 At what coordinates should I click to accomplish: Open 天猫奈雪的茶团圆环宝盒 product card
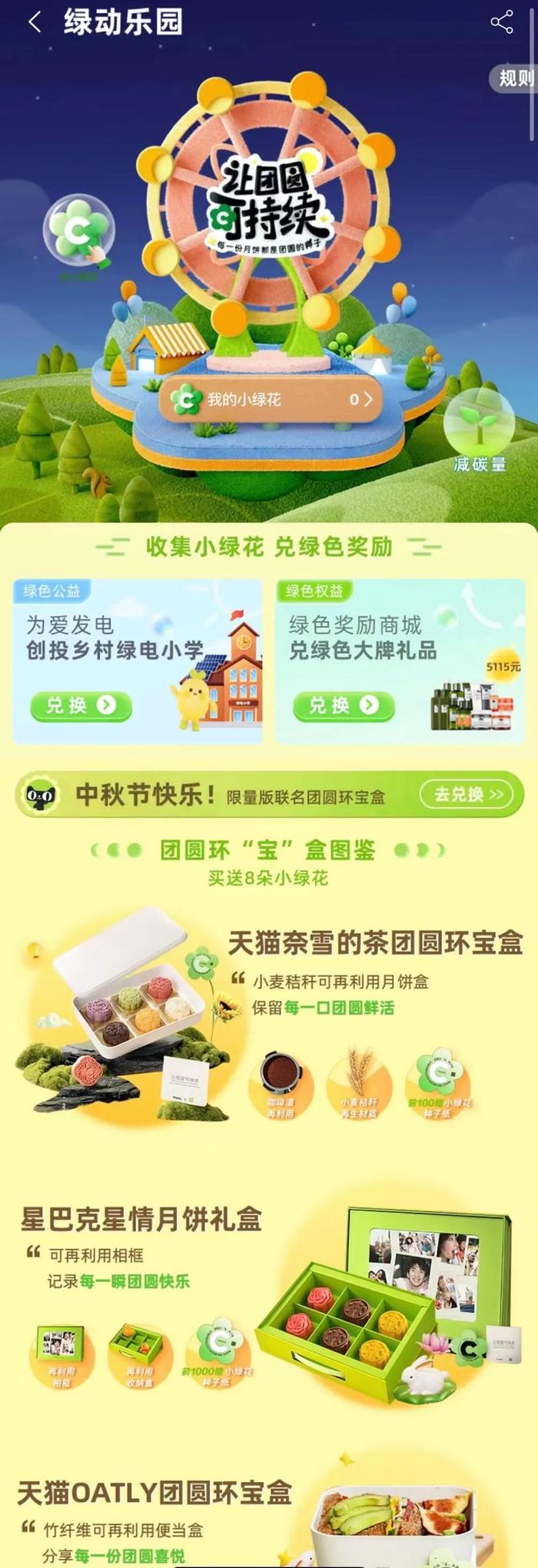(x=269, y=1022)
